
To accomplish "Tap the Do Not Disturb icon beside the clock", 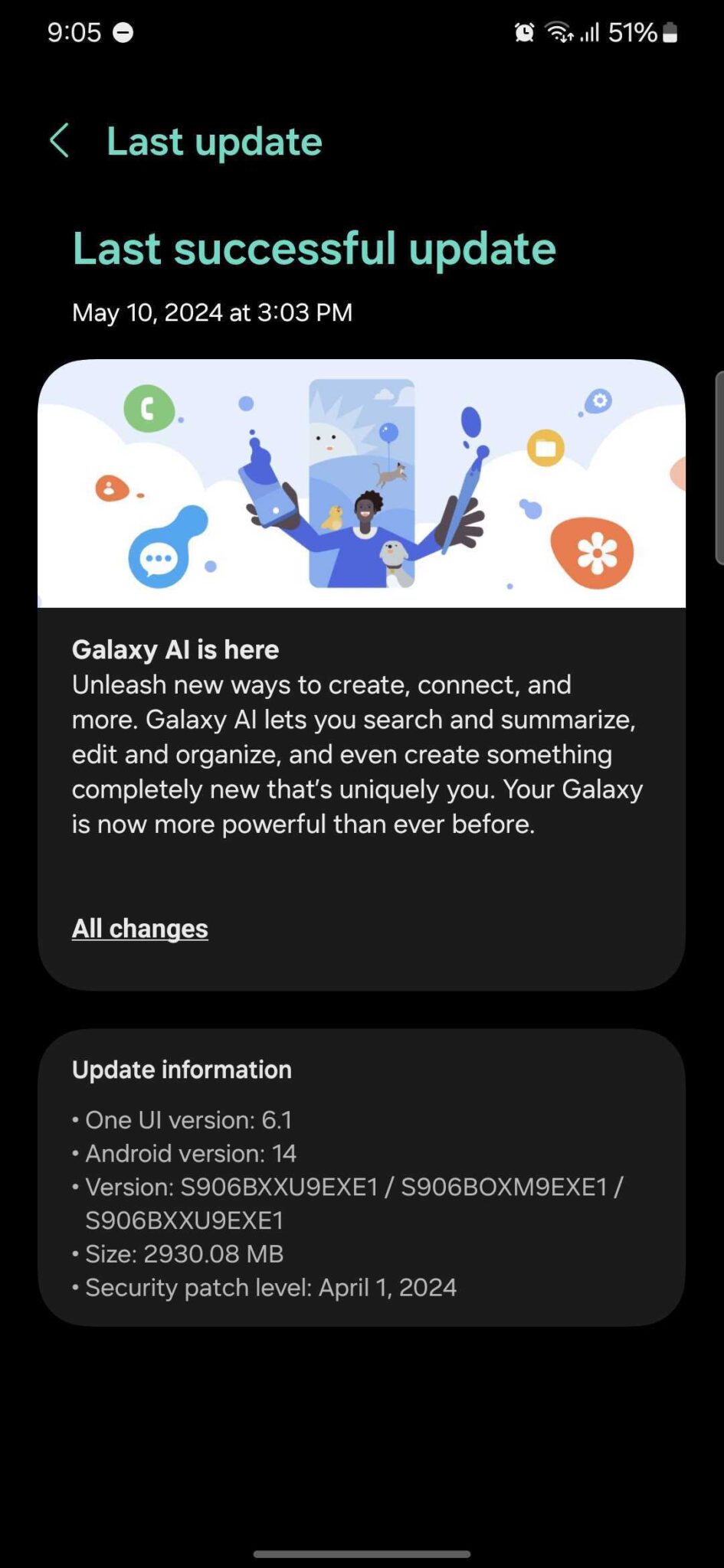I will 123,33.
